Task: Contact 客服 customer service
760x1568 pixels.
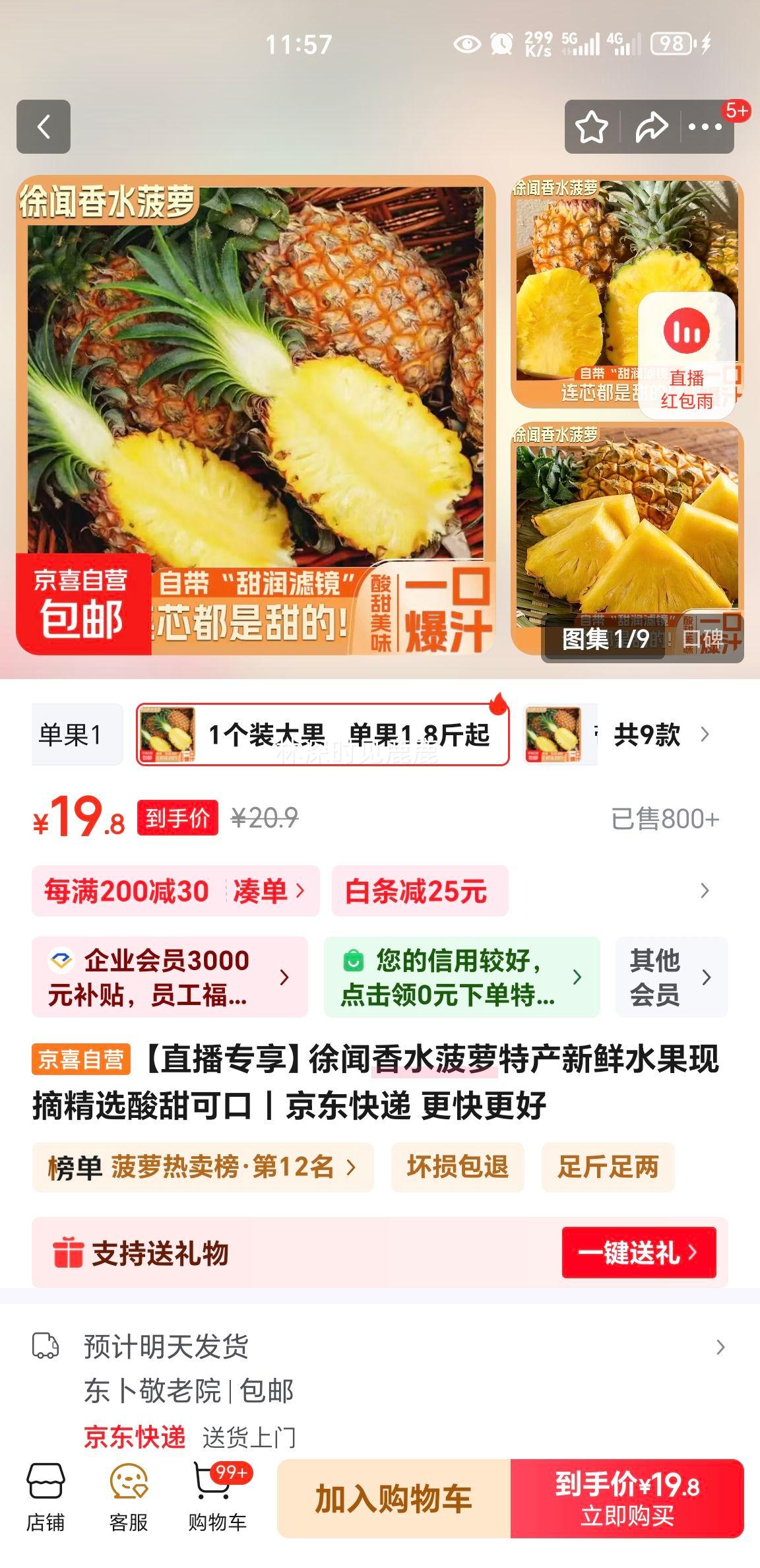Action: point(129,1499)
